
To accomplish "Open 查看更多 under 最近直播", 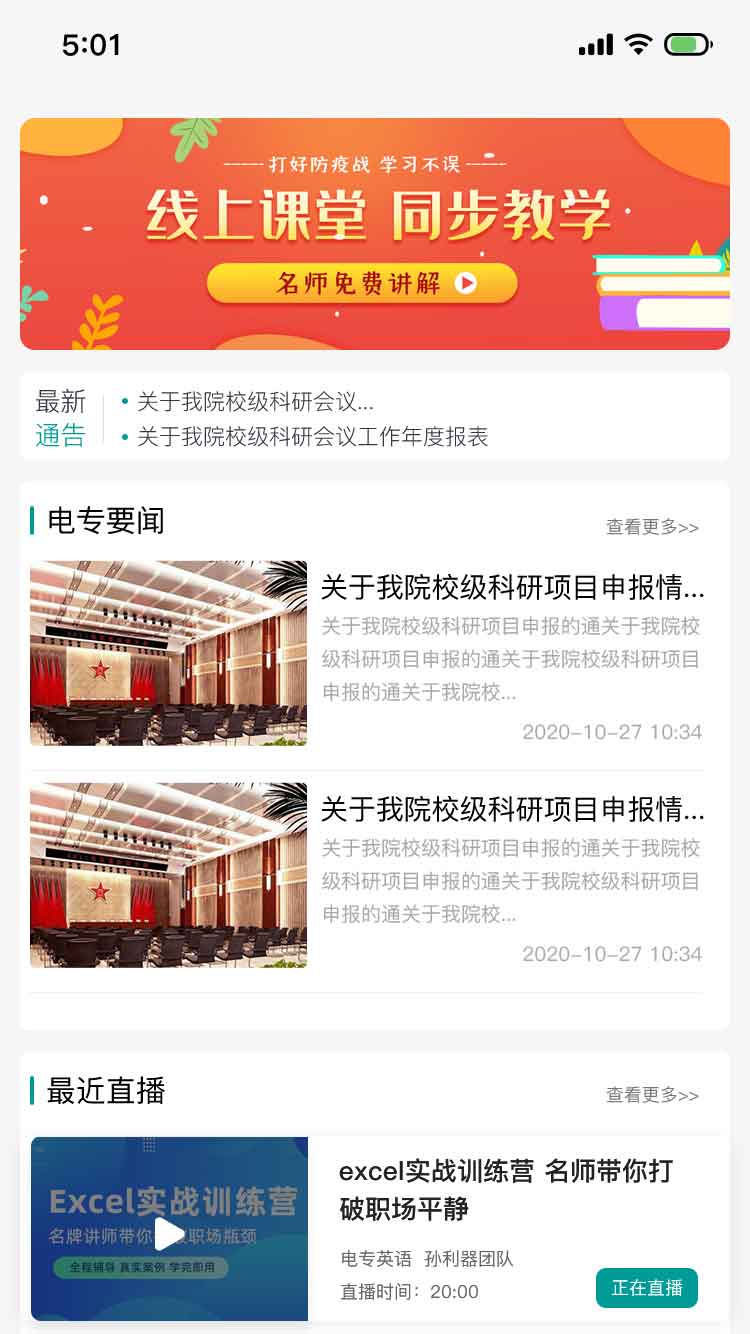I will tap(651, 1095).
